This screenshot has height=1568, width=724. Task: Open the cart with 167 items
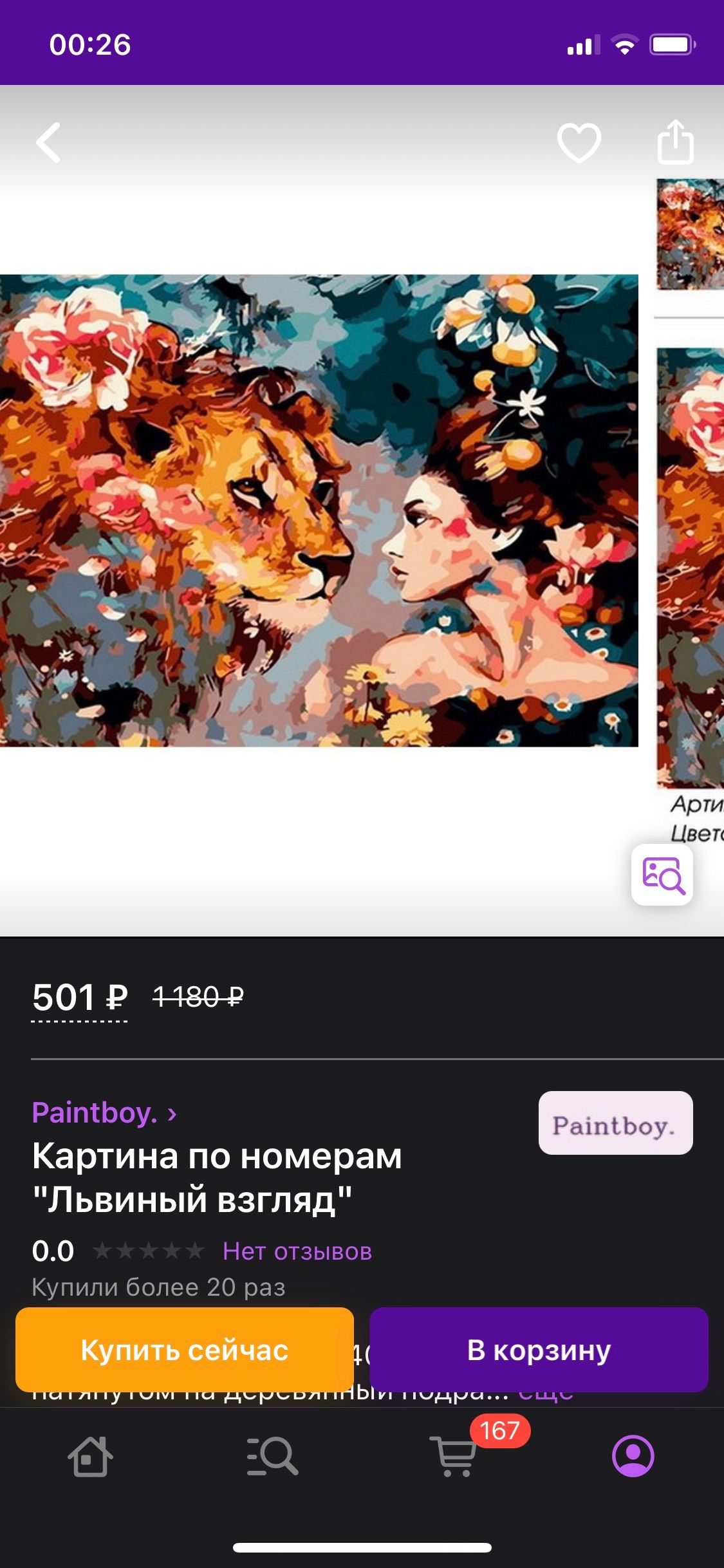coord(454,1456)
